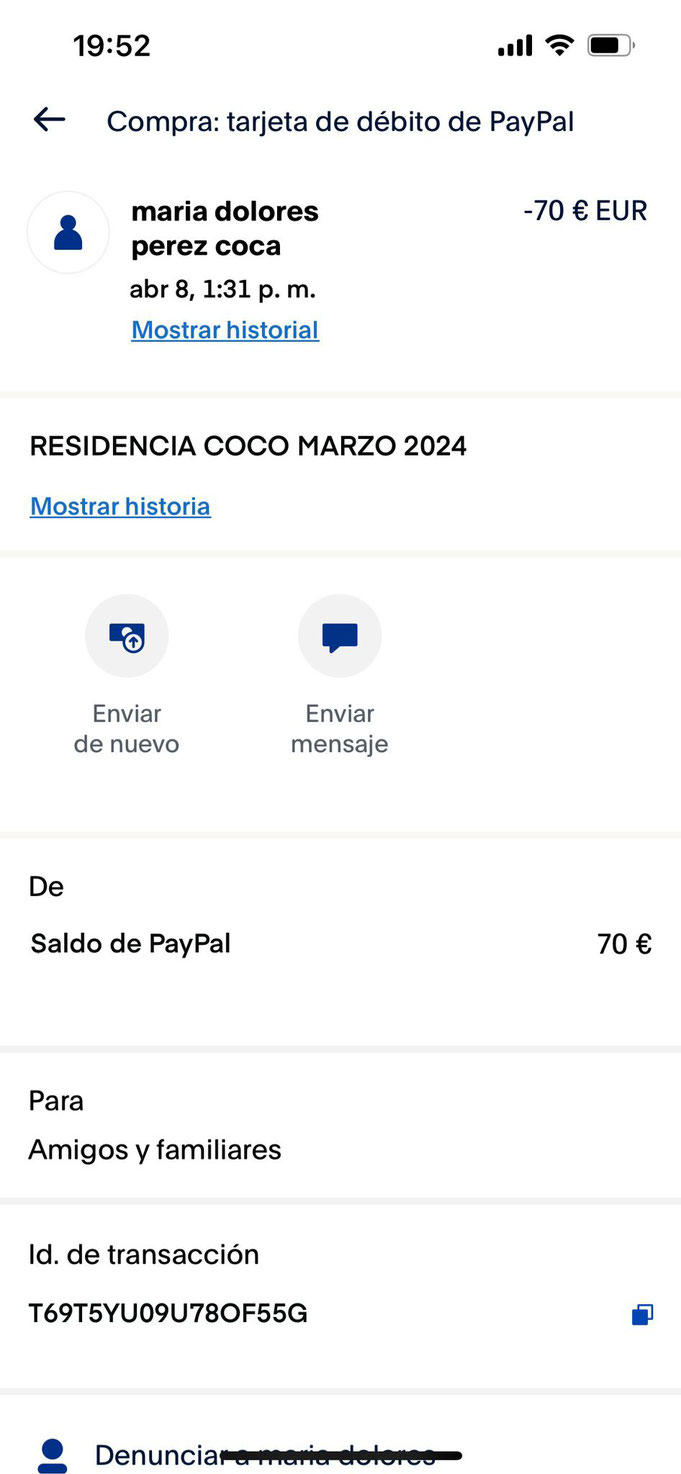Open the Mostrar historial link

[225, 330]
